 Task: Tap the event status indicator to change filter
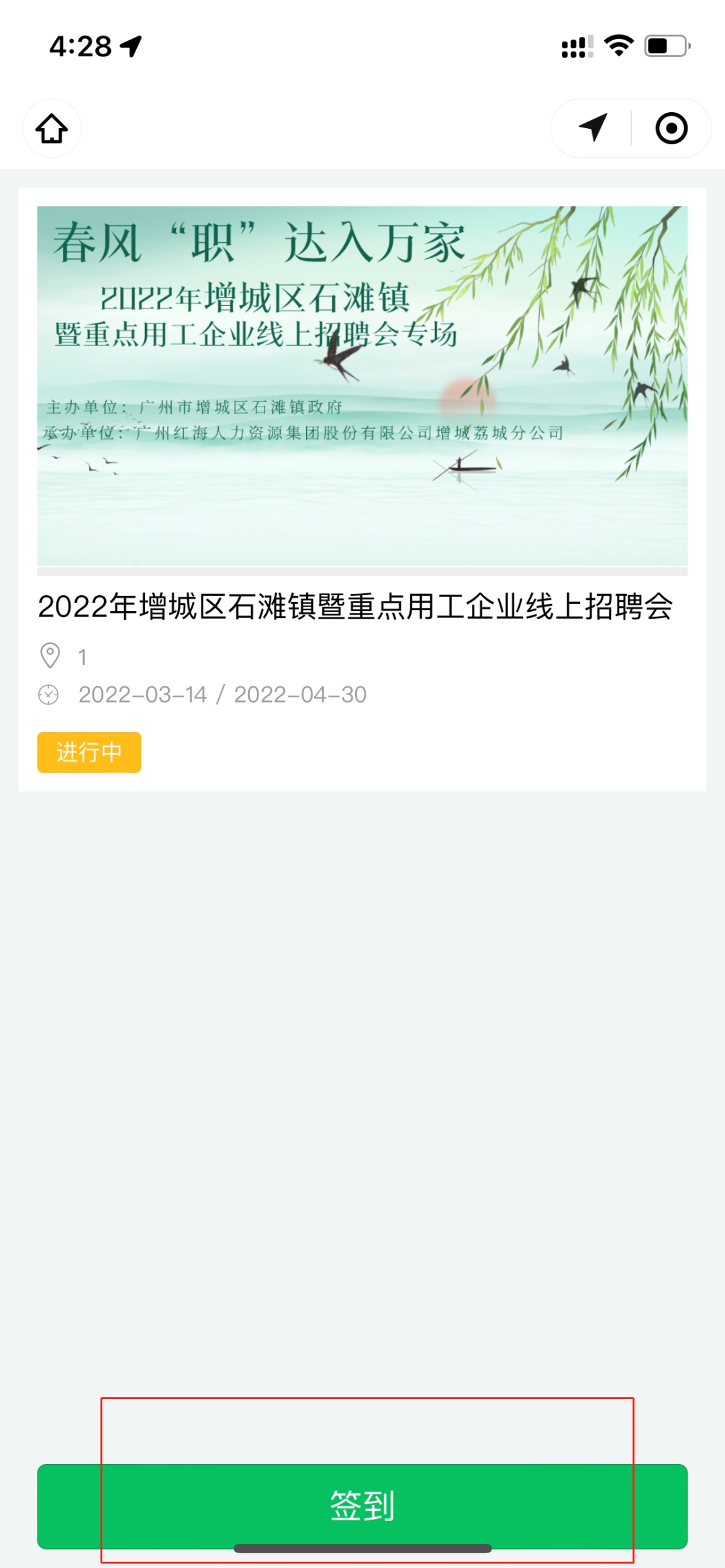point(89,753)
